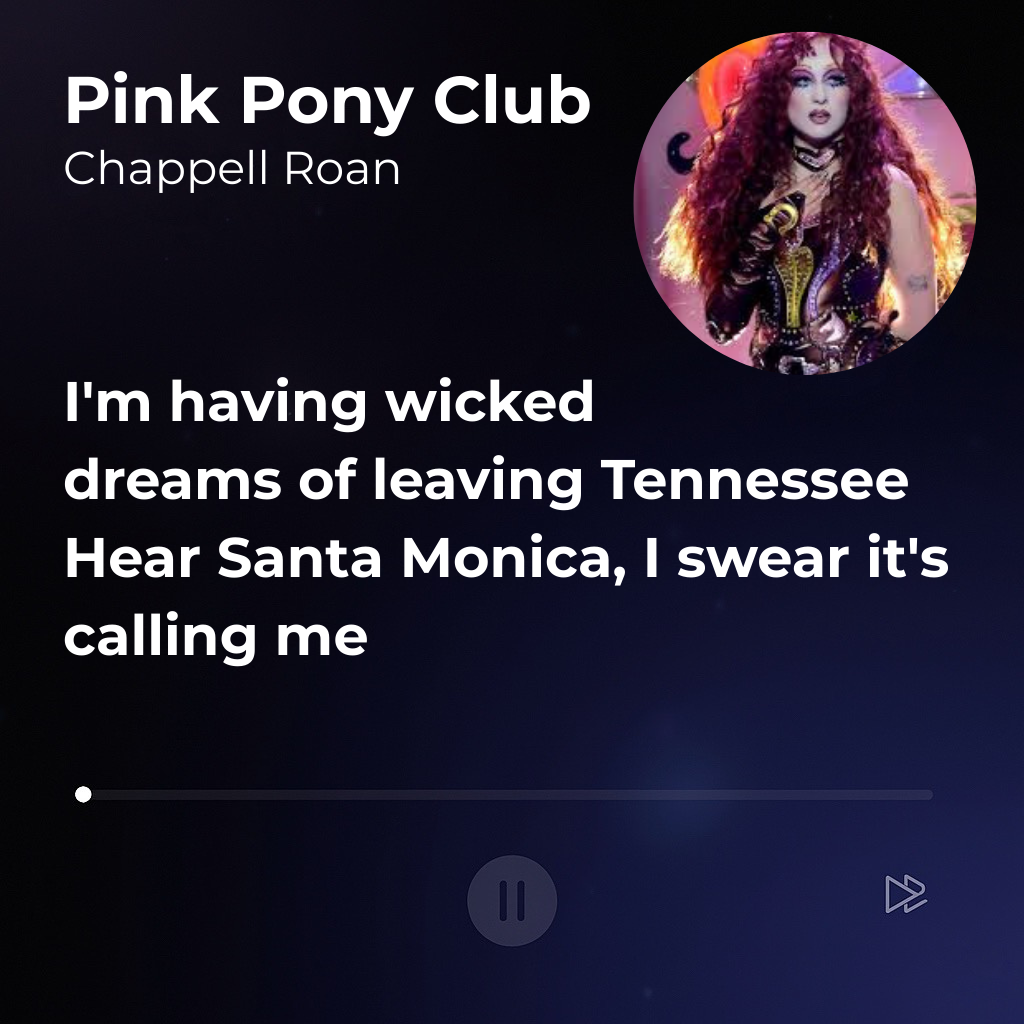Image resolution: width=1024 pixels, height=1024 pixels.
Task: Skip forward to the next track
Action: [x=906, y=894]
